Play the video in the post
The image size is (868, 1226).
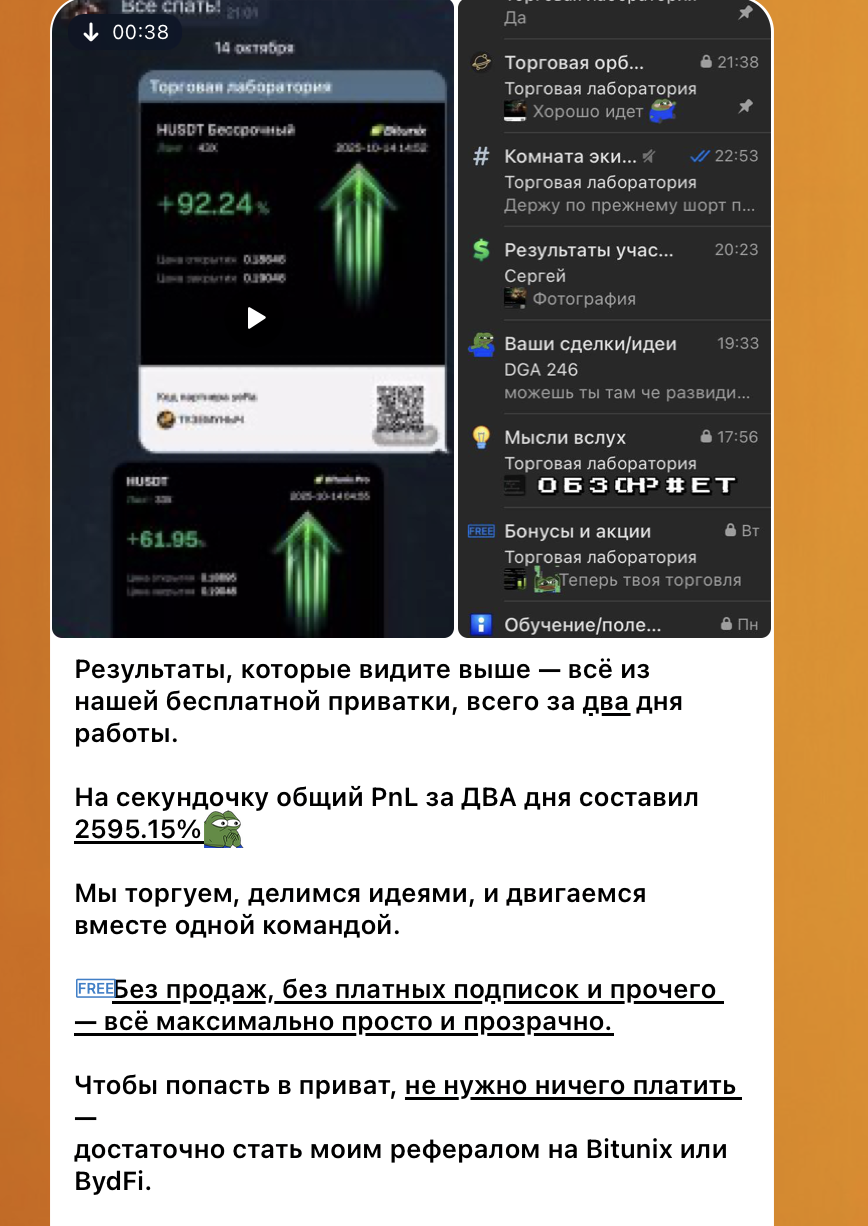(256, 318)
